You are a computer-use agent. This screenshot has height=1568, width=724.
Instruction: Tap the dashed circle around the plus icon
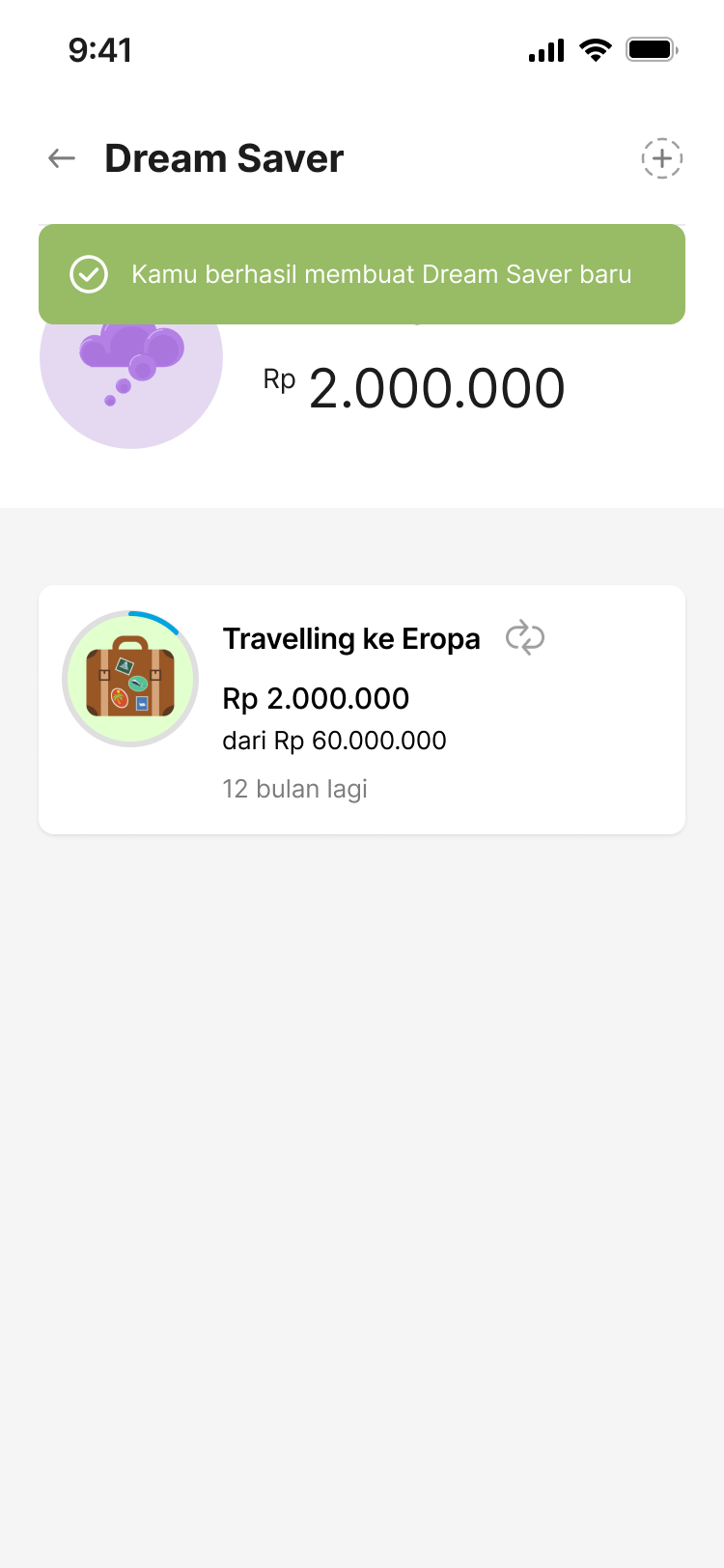point(661,158)
